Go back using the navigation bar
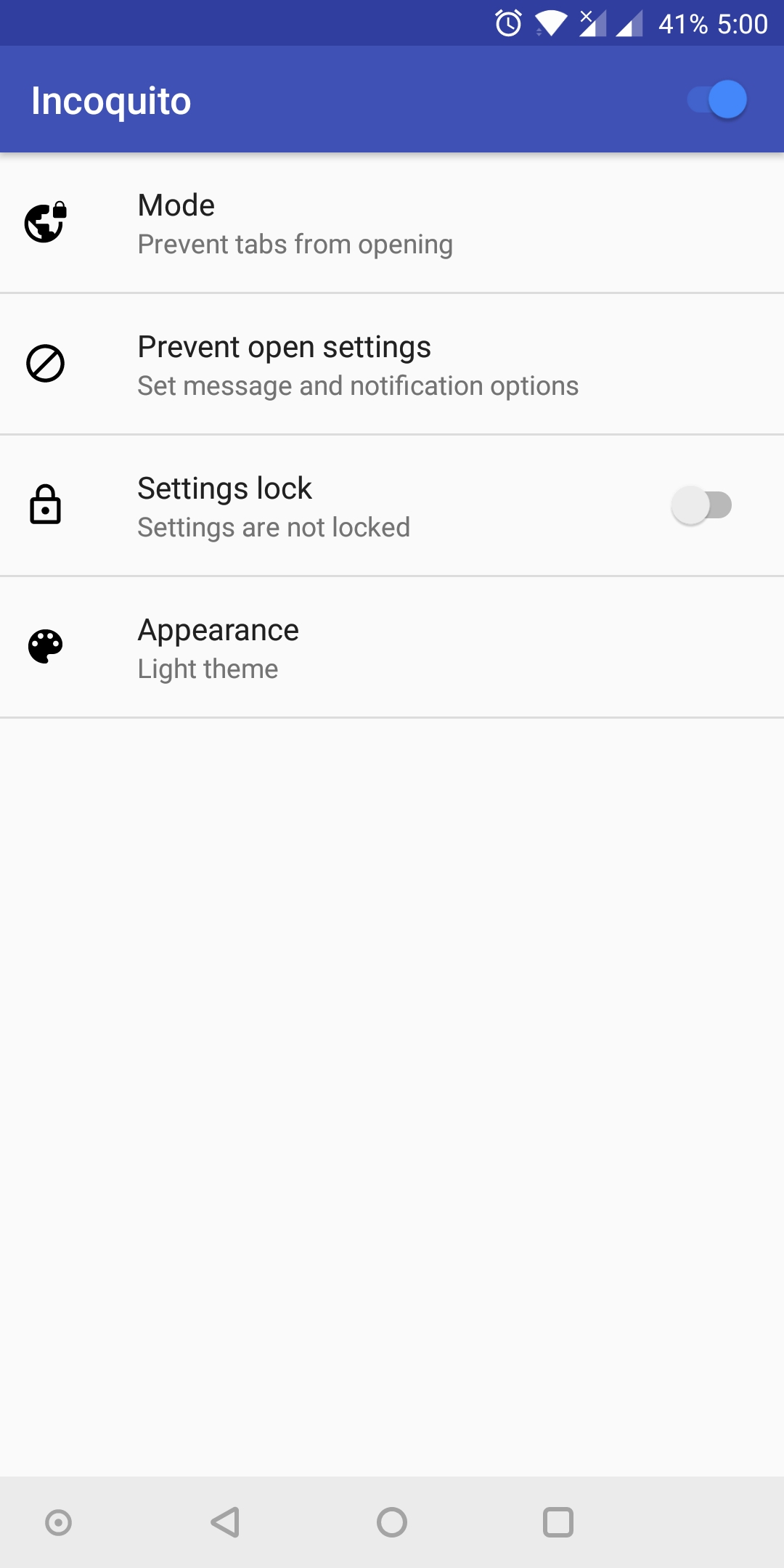The width and height of the screenshot is (784, 1568). coord(225,1522)
